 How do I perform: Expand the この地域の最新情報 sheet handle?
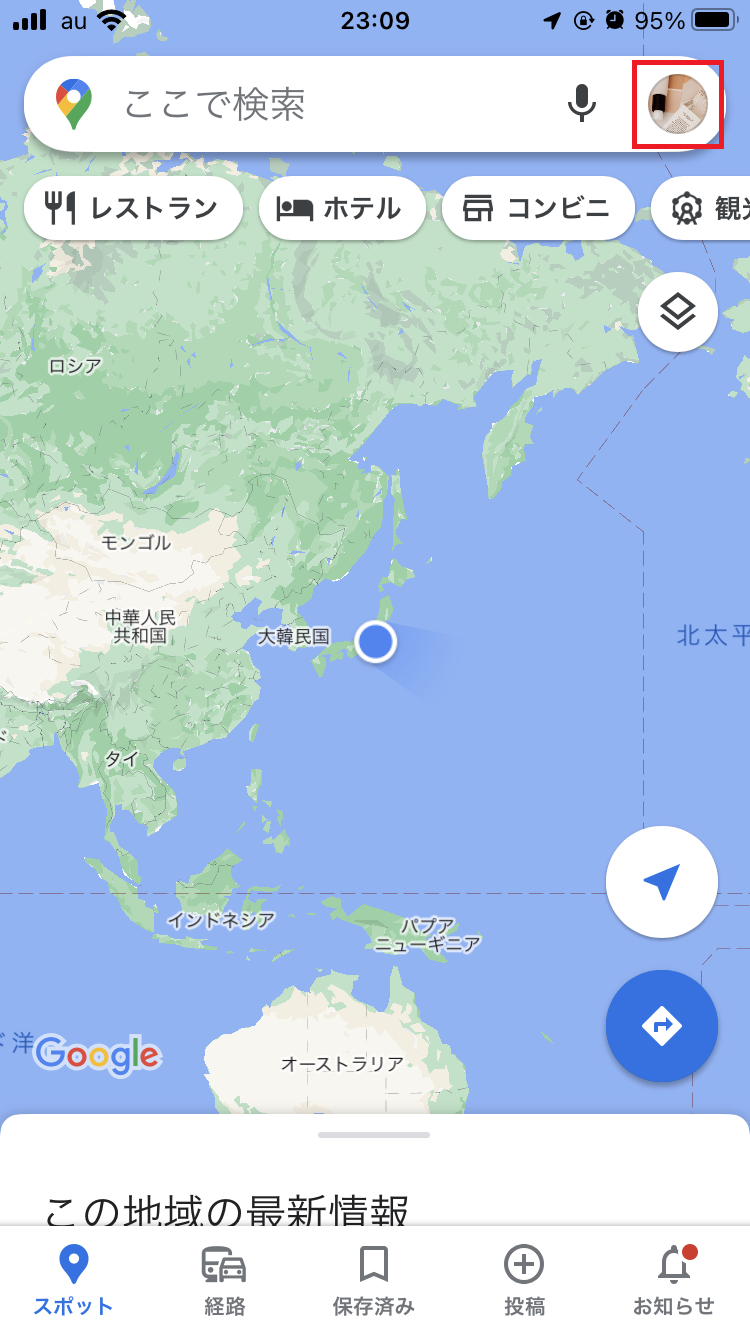(x=374, y=1135)
